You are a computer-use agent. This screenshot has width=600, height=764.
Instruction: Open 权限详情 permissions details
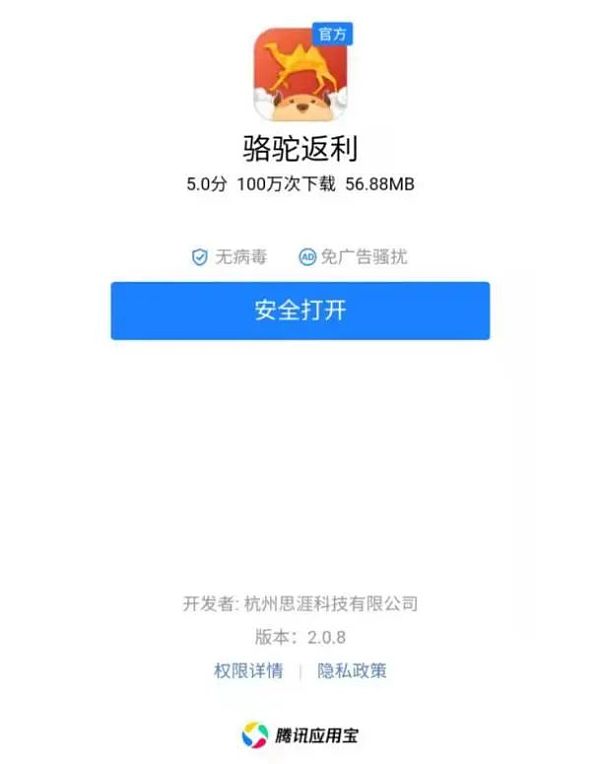pyautogui.click(x=248, y=671)
